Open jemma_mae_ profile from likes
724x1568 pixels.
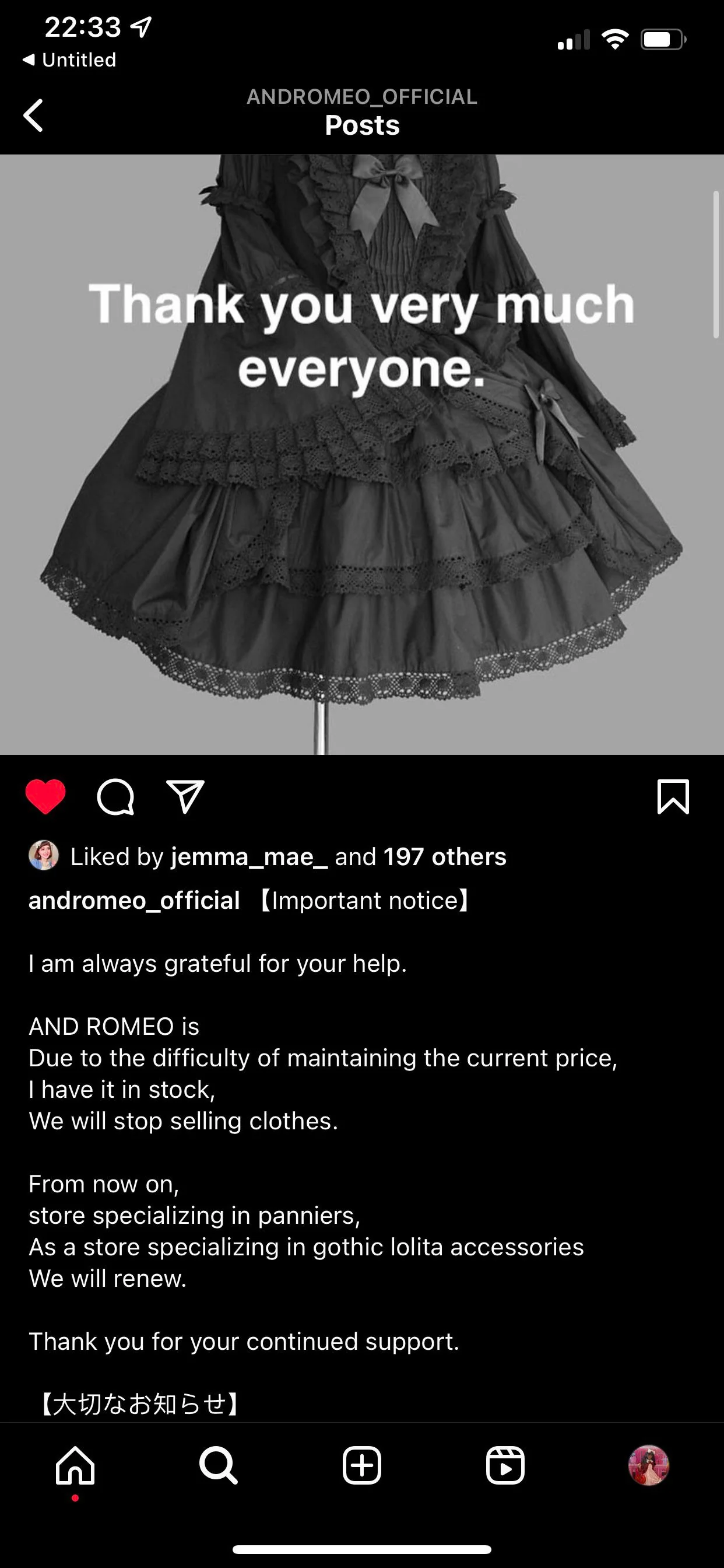[x=249, y=856]
